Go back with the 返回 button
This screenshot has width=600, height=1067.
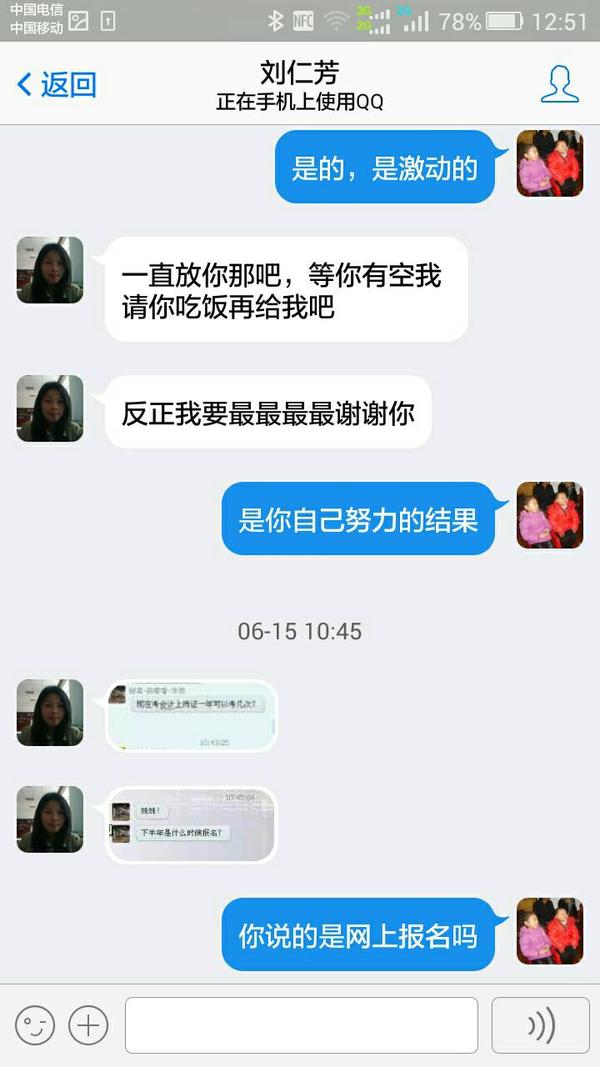click(56, 84)
